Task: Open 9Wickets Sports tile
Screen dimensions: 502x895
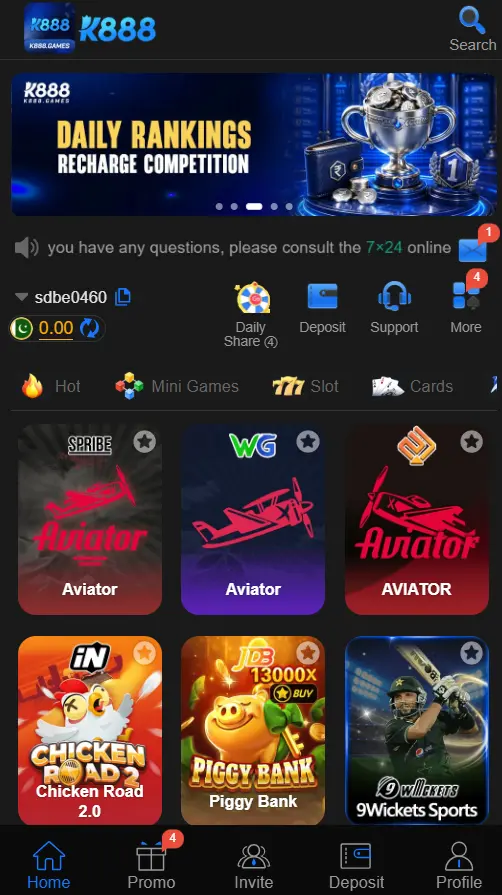Action: click(417, 730)
